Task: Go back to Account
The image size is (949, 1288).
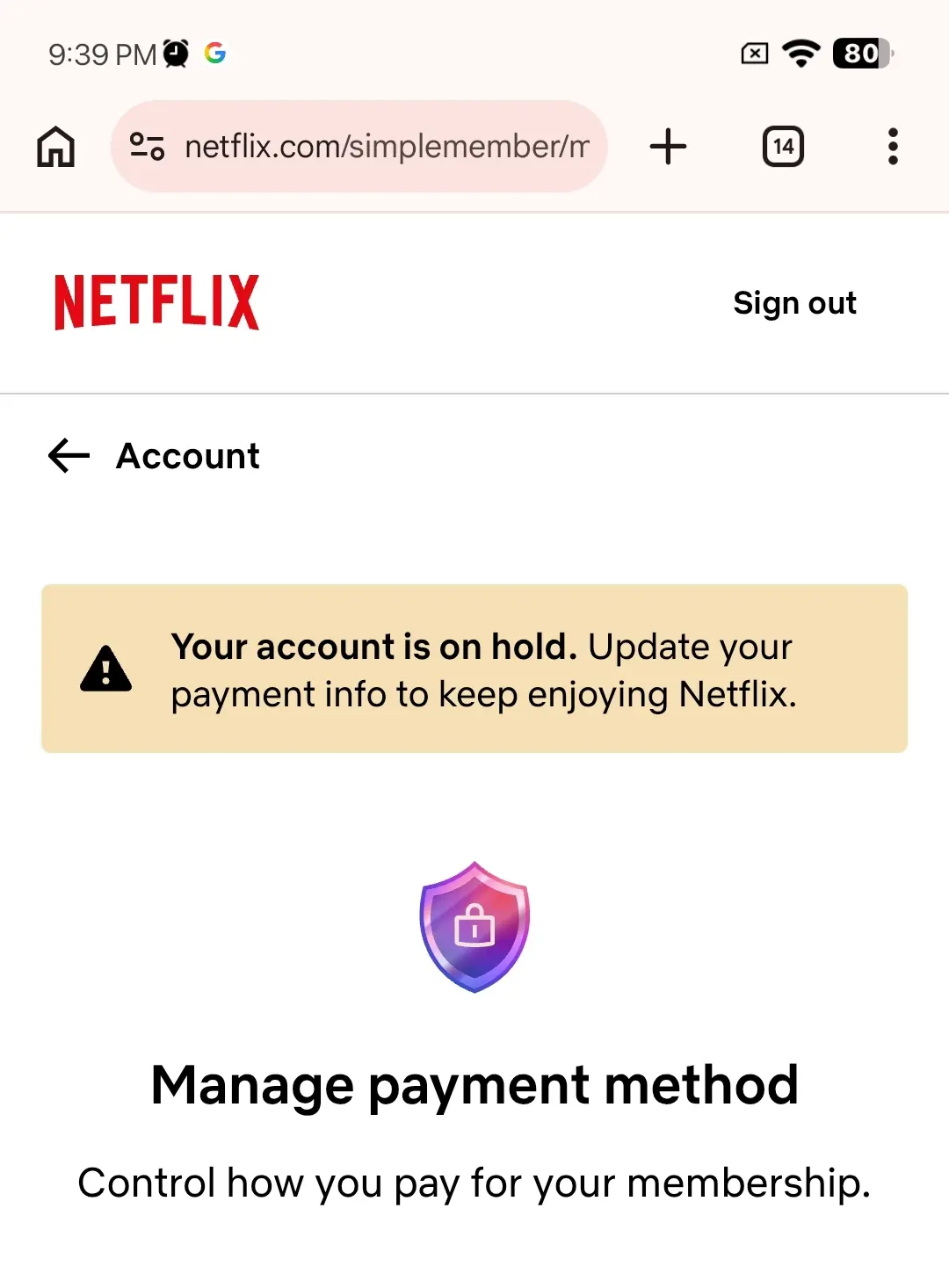Action: pyautogui.click(x=154, y=456)
